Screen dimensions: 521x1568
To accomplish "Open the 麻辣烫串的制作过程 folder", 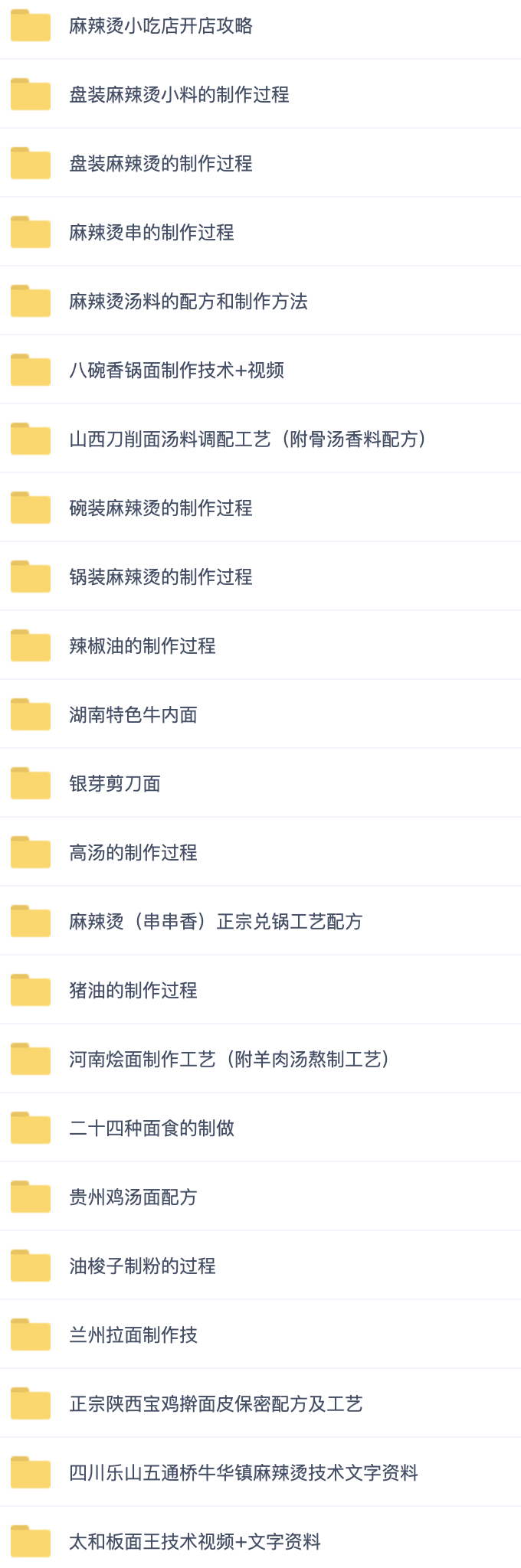I will click(x=152, y=233).
